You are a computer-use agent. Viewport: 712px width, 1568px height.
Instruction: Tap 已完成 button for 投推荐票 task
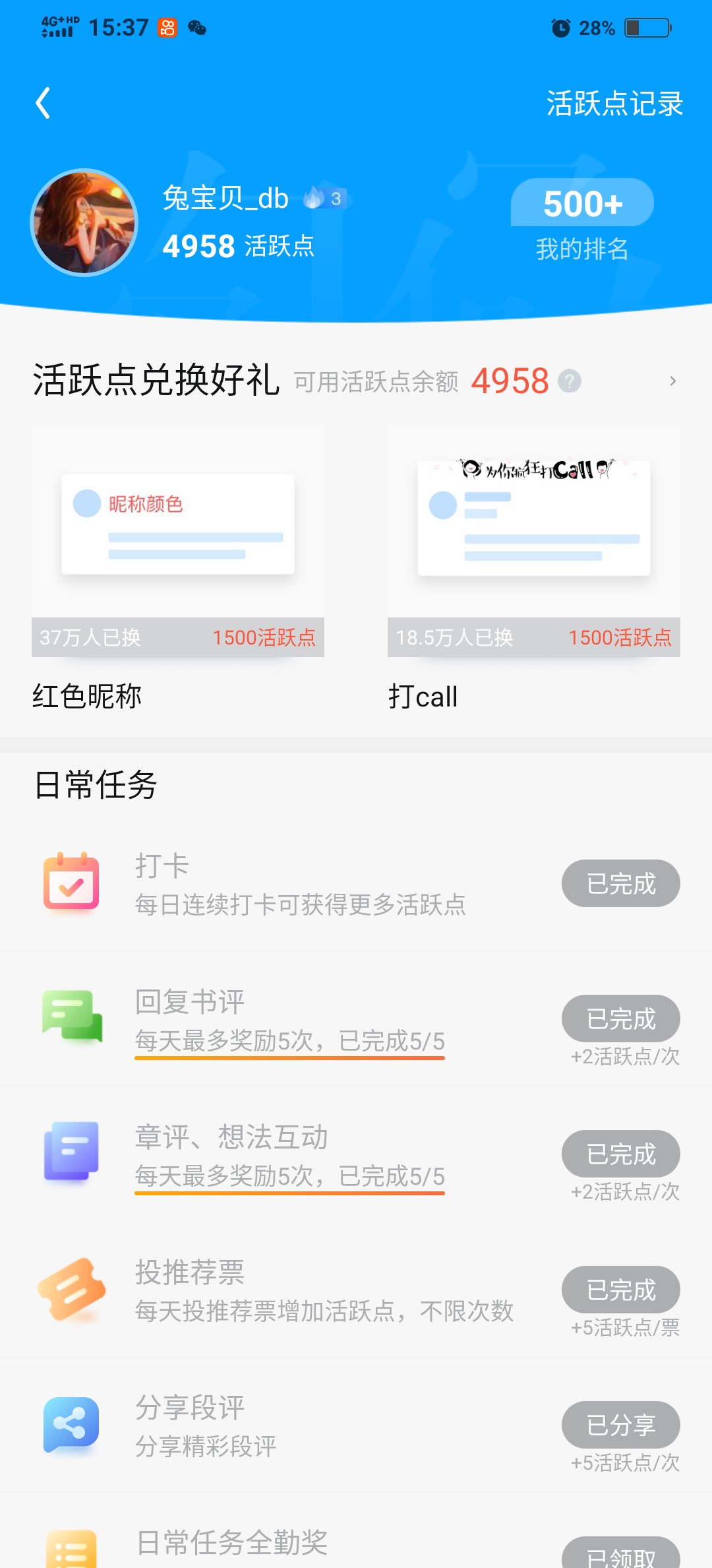(621, 1290)
